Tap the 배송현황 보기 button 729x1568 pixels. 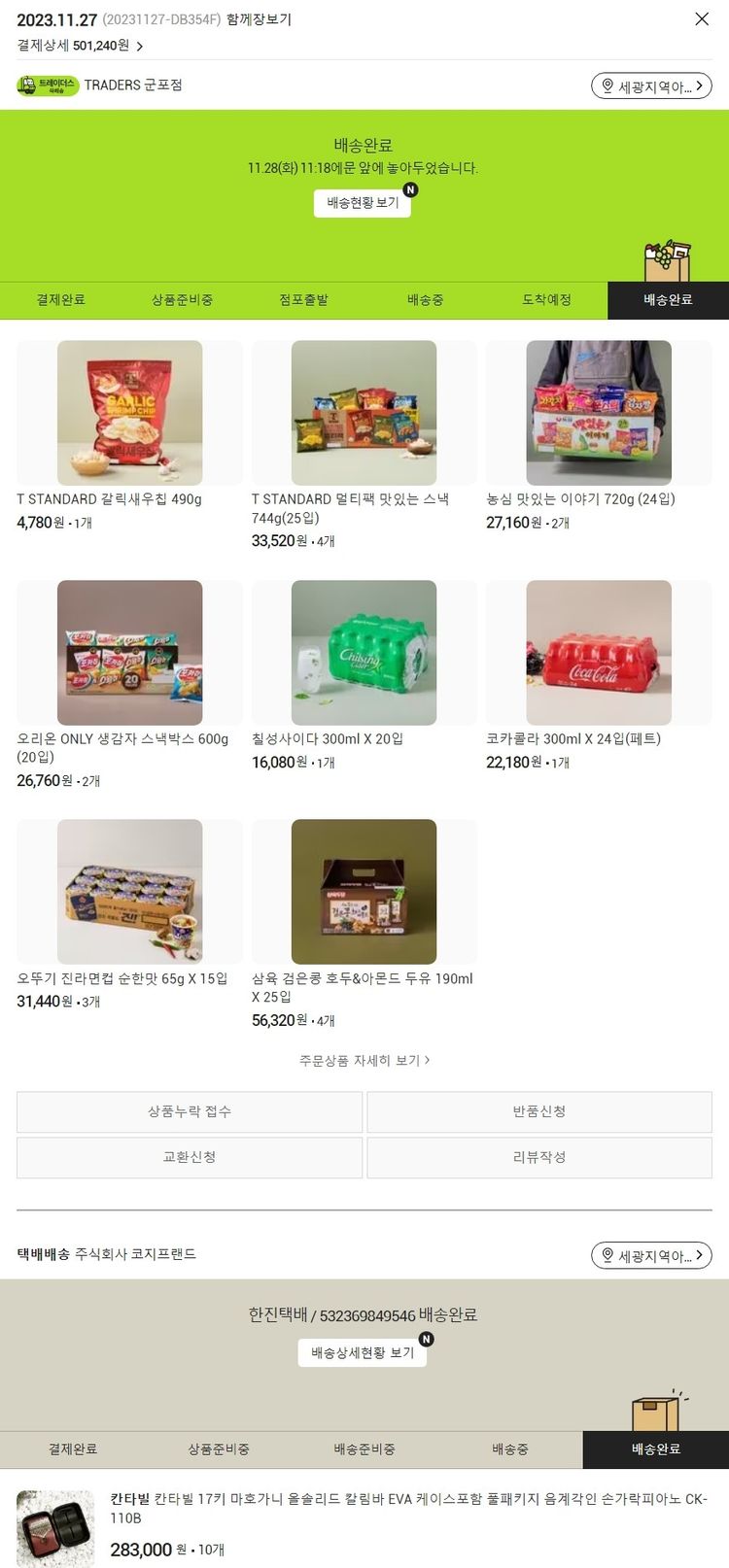363,203
